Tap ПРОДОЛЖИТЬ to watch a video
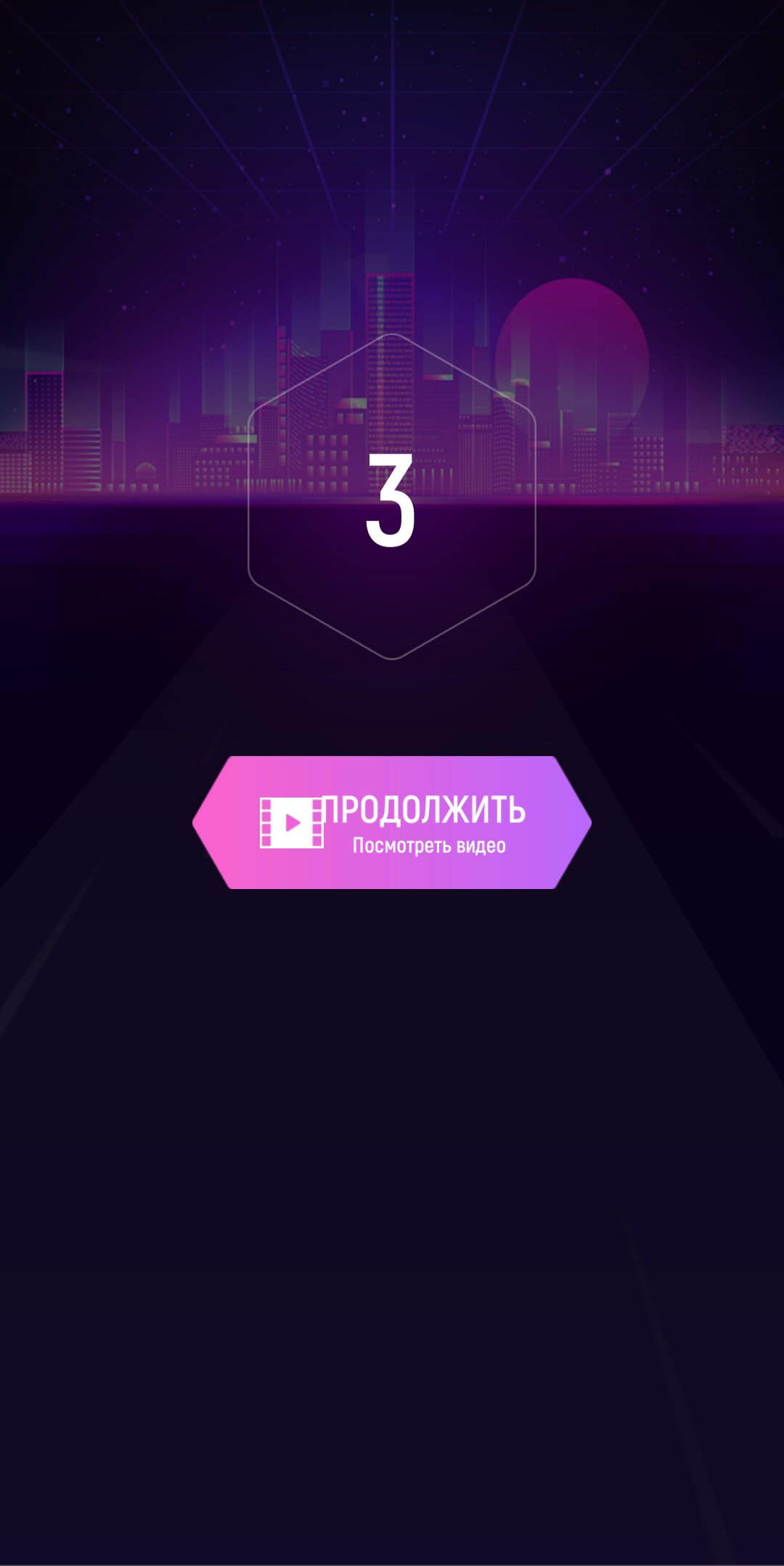Screen dimensions: 784x1566 (x=392, y=822)
